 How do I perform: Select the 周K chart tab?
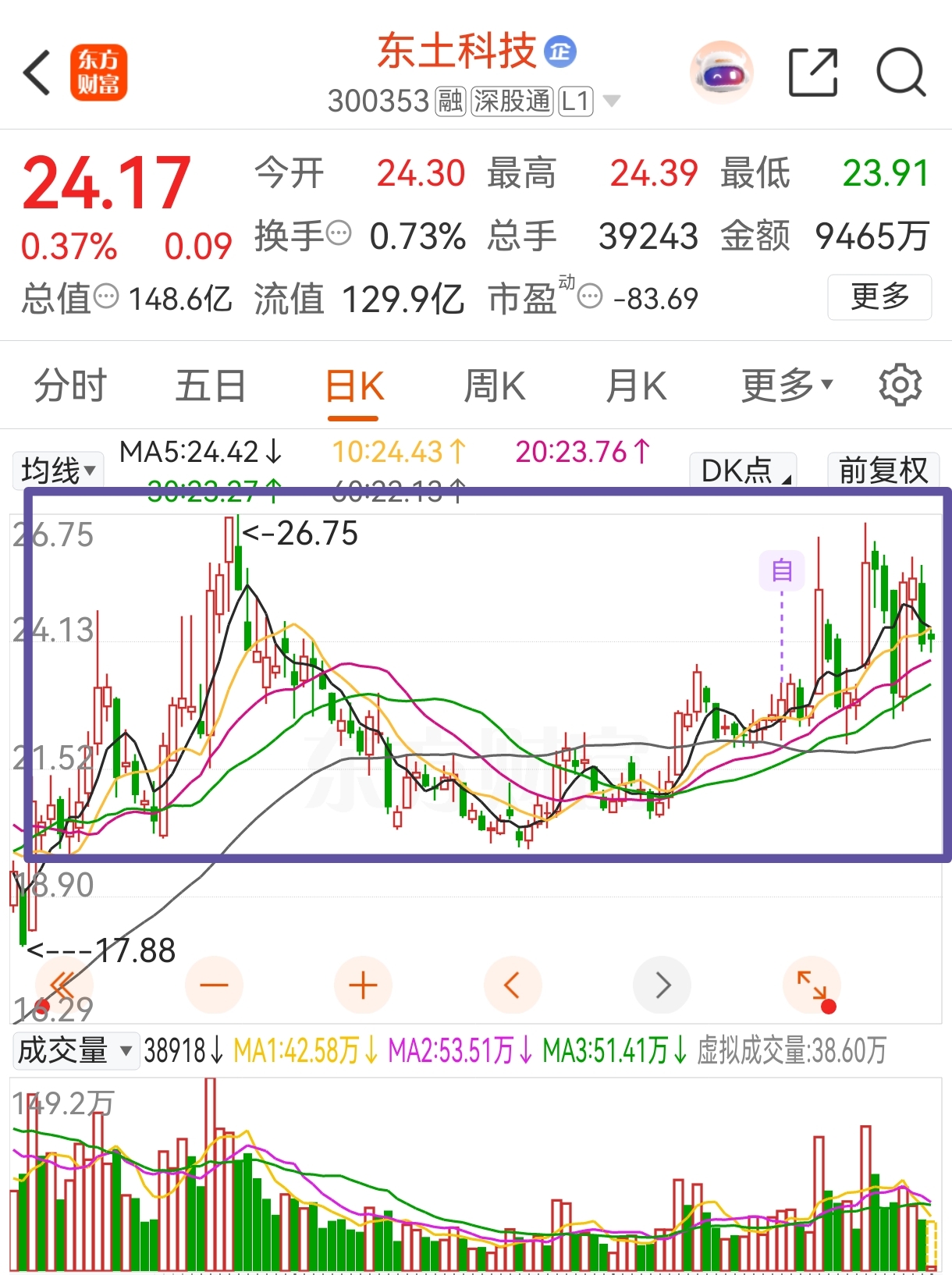[495, 385]
